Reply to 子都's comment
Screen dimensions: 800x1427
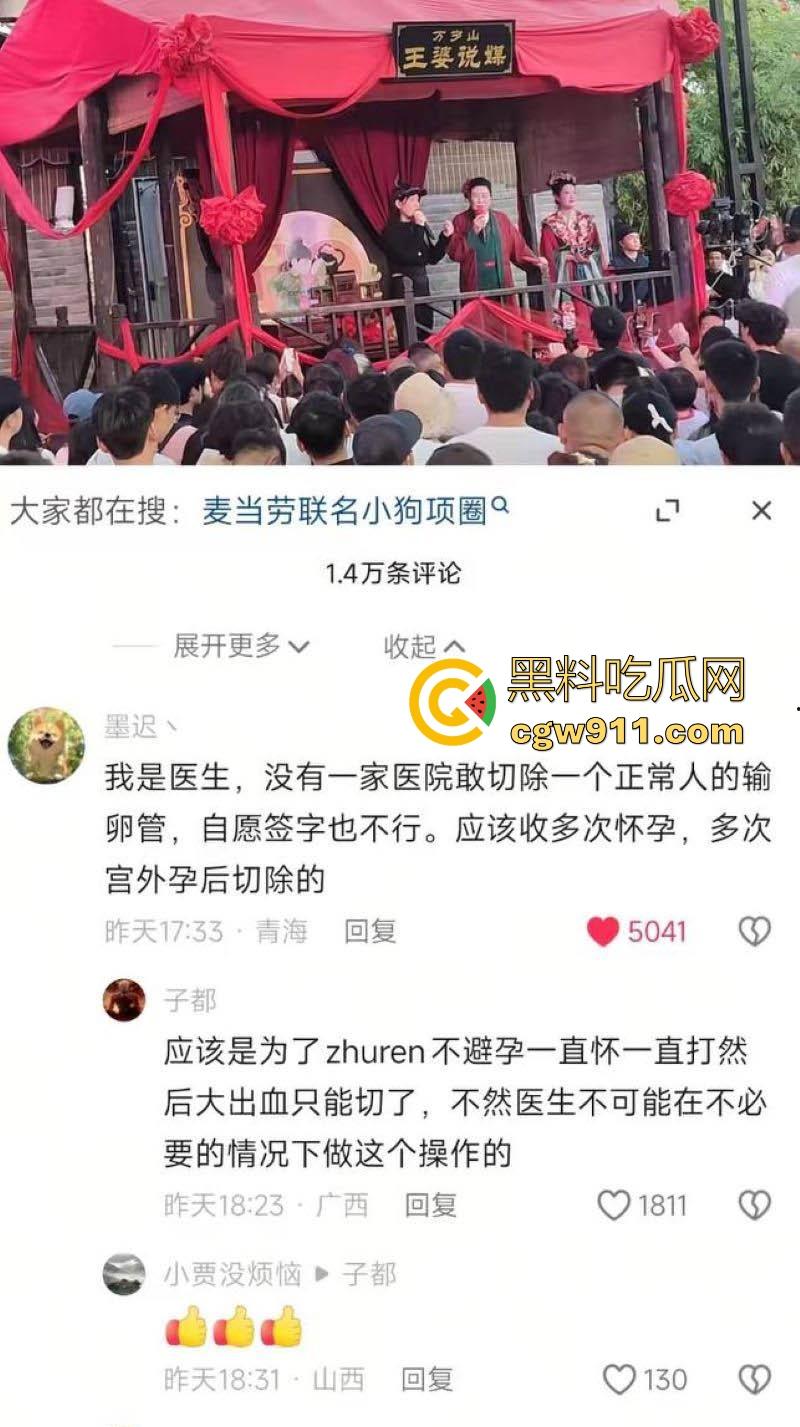tap(430, 1205)
